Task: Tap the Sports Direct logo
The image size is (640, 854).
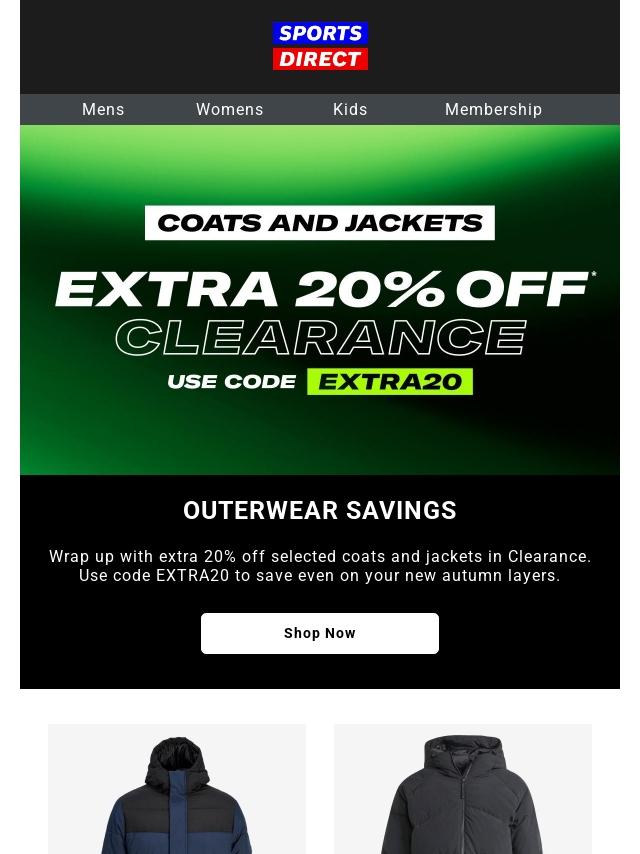Action: [320, 47]
